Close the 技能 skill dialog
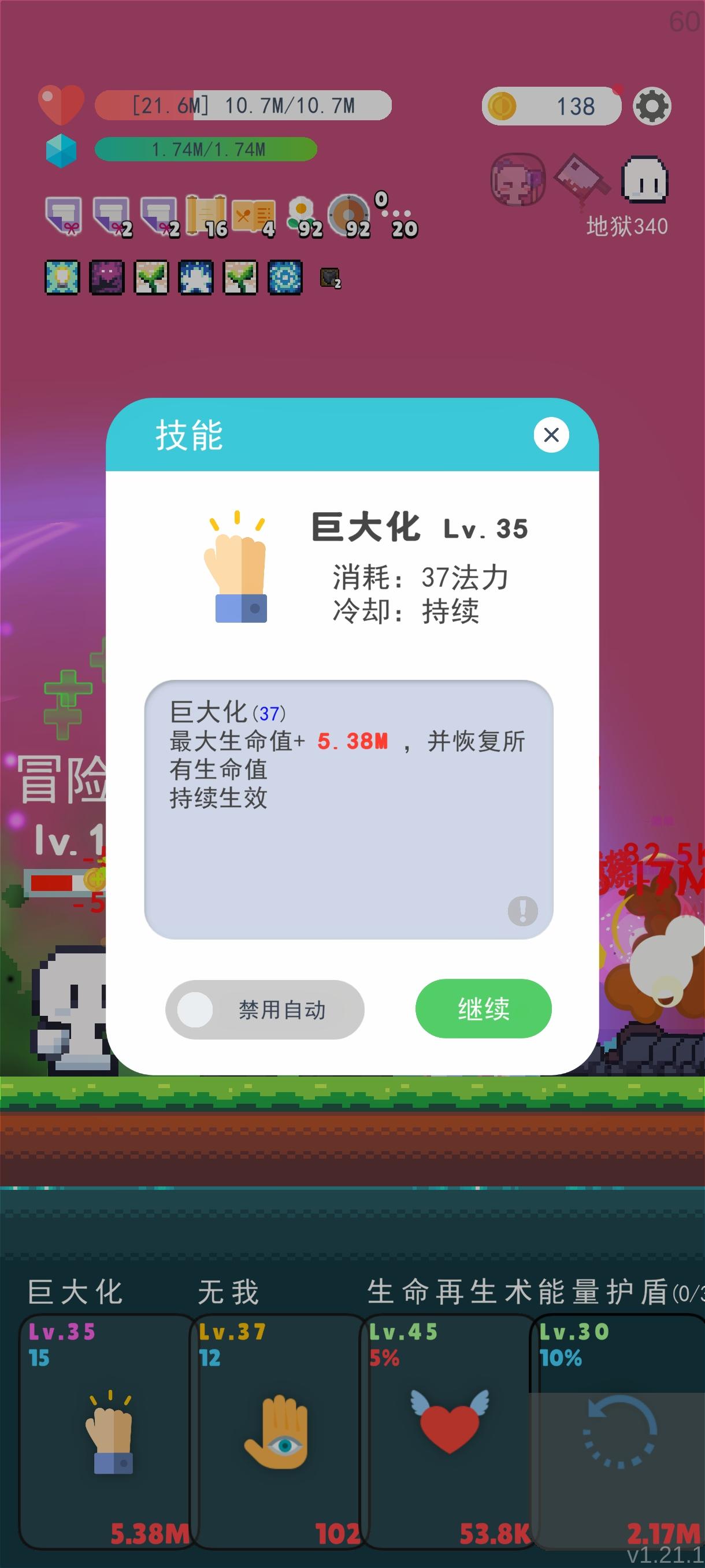Screen dimensions: 705x1568 552,435
